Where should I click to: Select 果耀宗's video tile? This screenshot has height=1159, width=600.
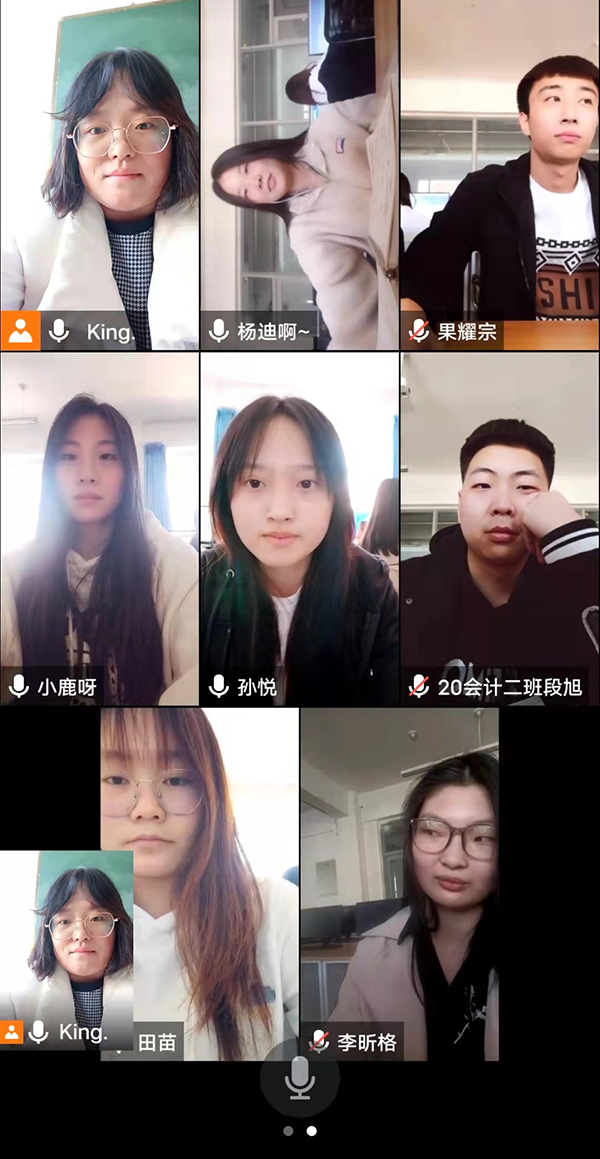pyautogui.click(x=500, y=175)
